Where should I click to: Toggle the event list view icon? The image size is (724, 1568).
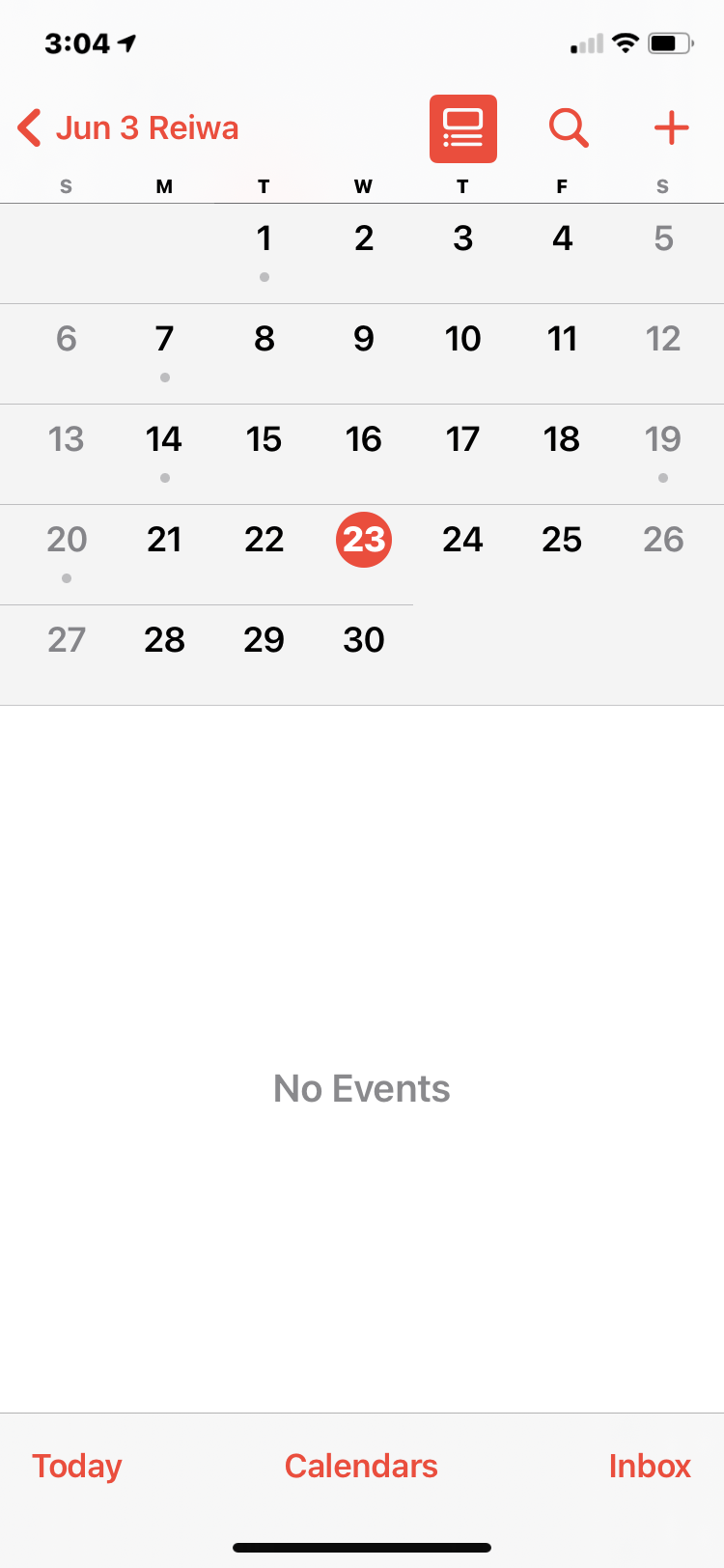pyautogui.click(x=463, y=128)
